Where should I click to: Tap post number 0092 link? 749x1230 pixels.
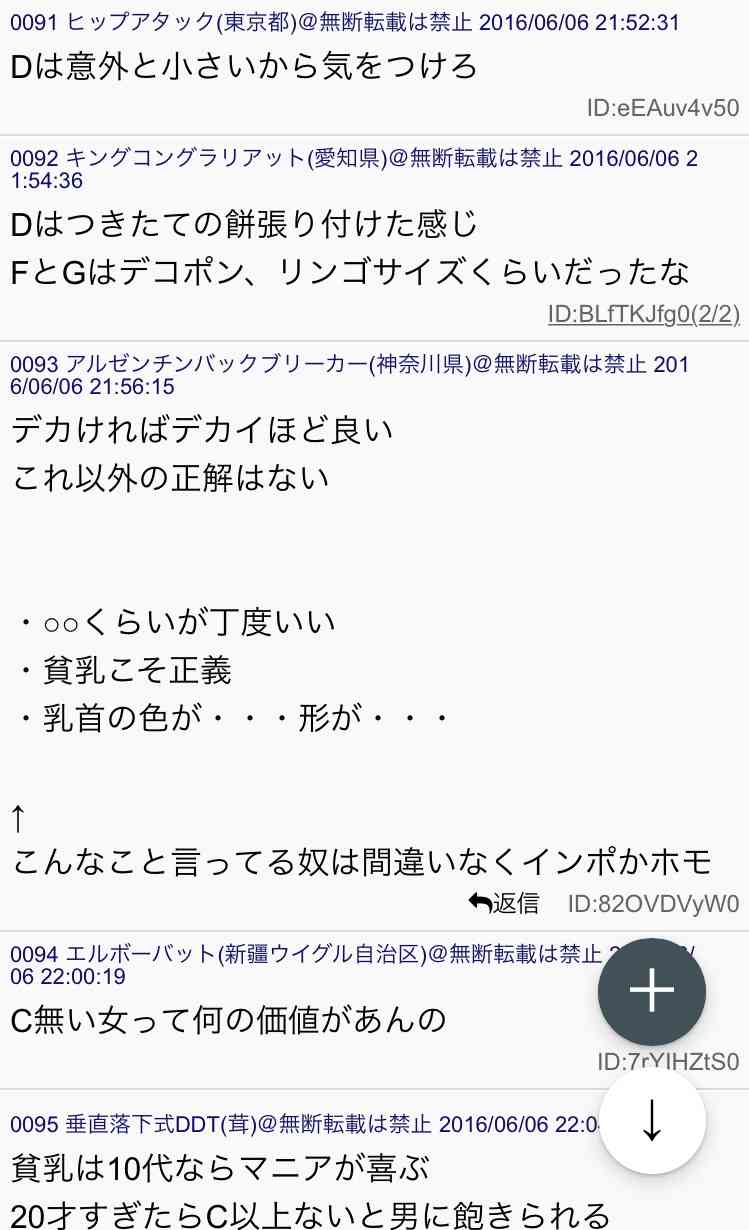point(34,156)
